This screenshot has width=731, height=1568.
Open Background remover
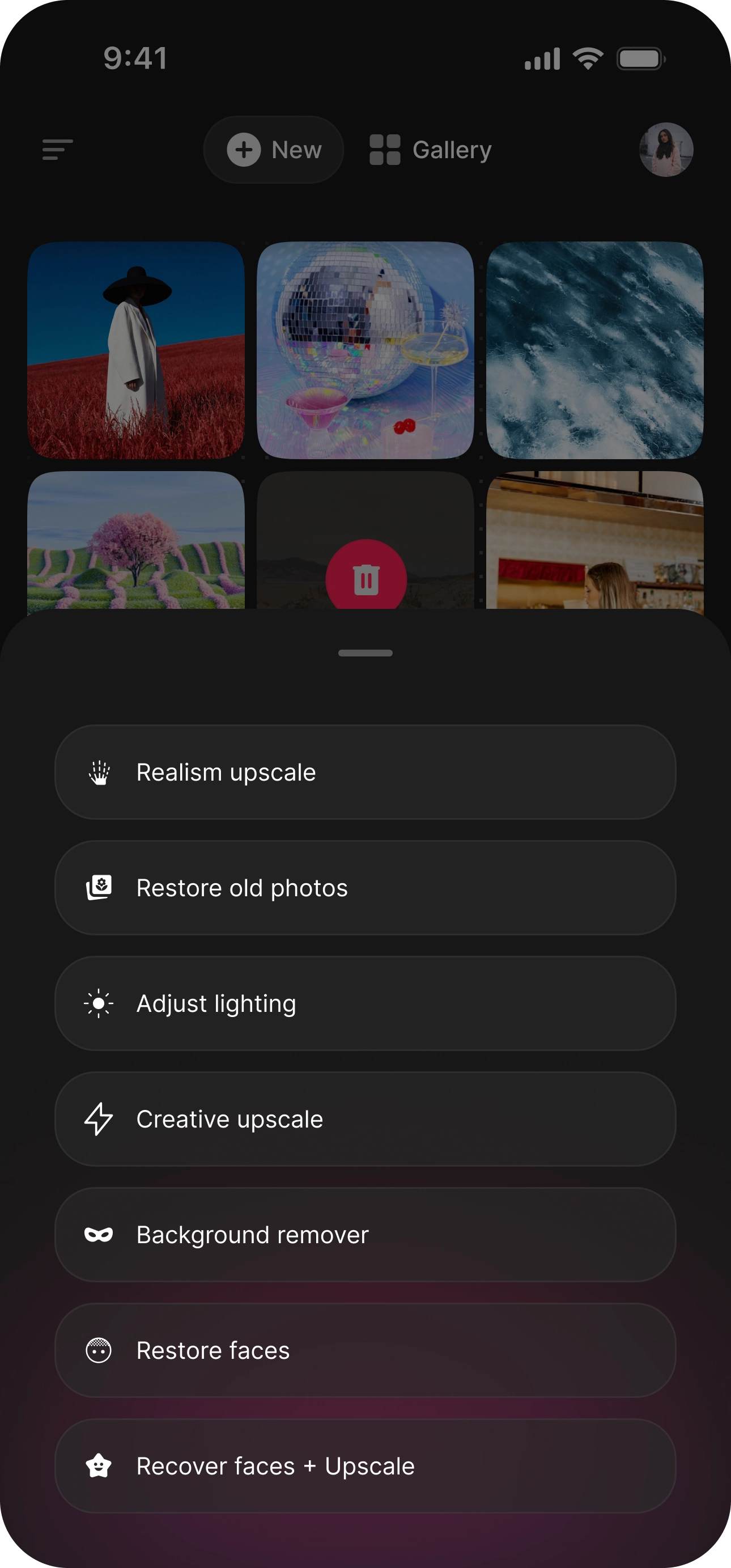(365, 1235)
